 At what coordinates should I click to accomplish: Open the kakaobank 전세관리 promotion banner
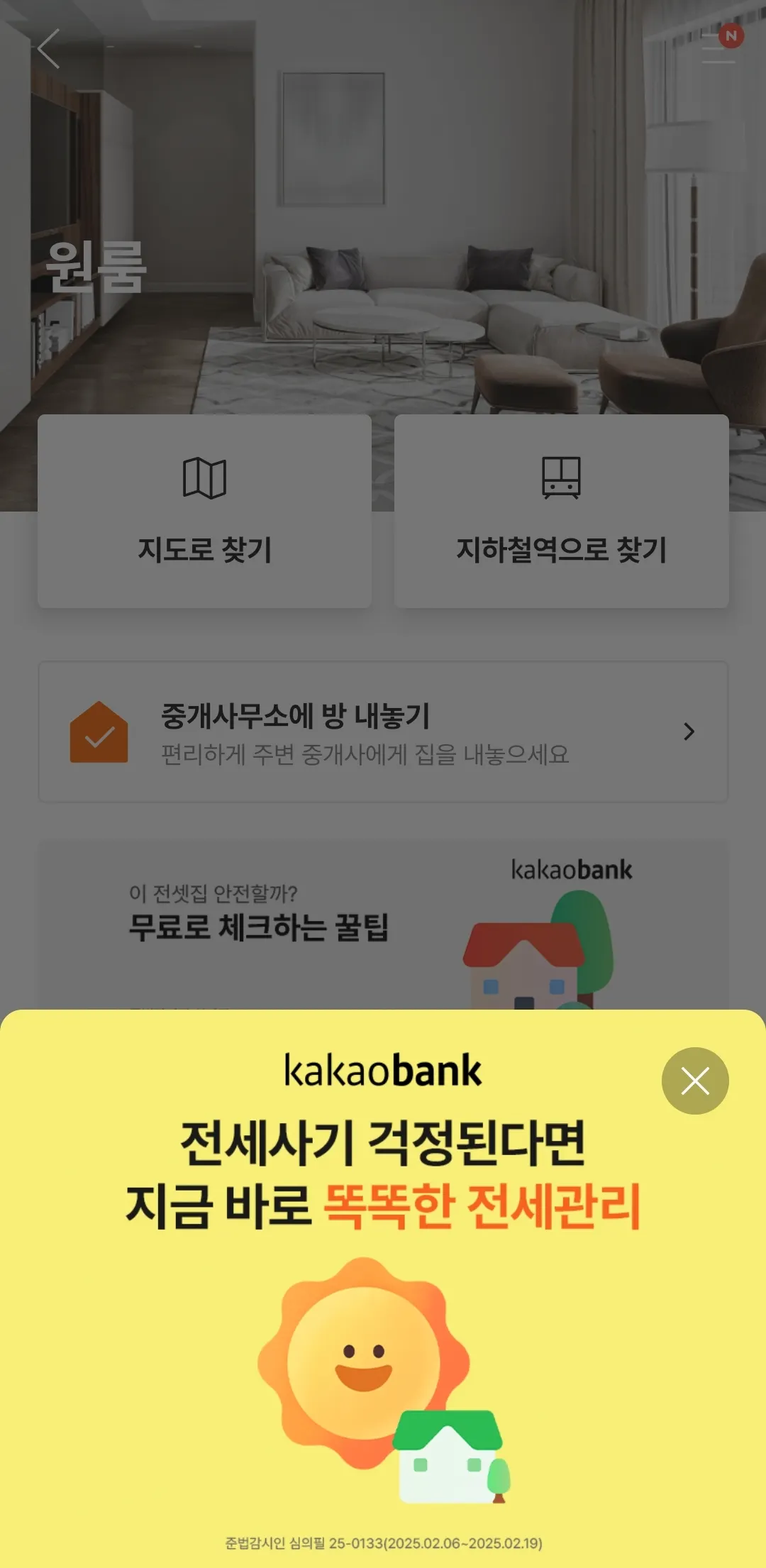click(x=383, y=1313)
